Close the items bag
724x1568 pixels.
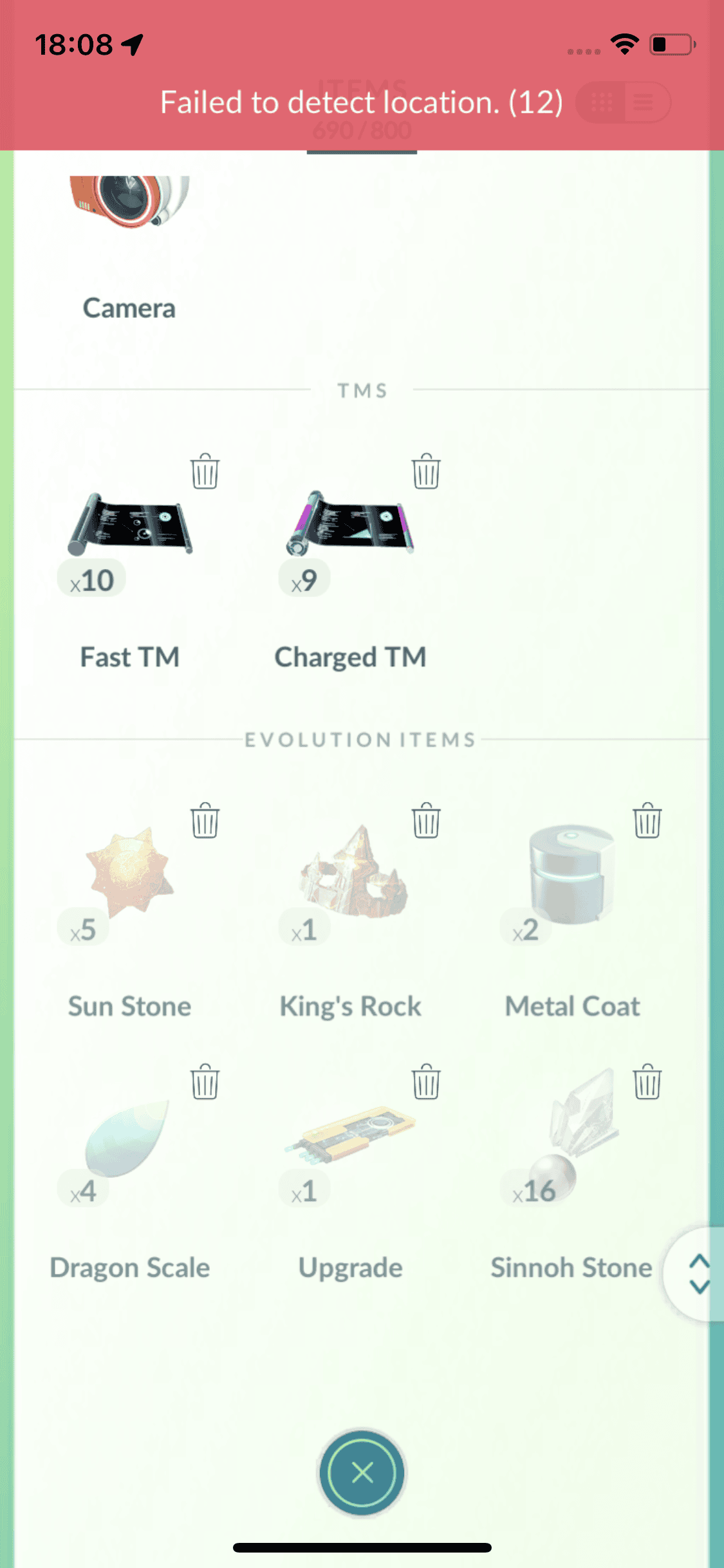pos(362,1472)
